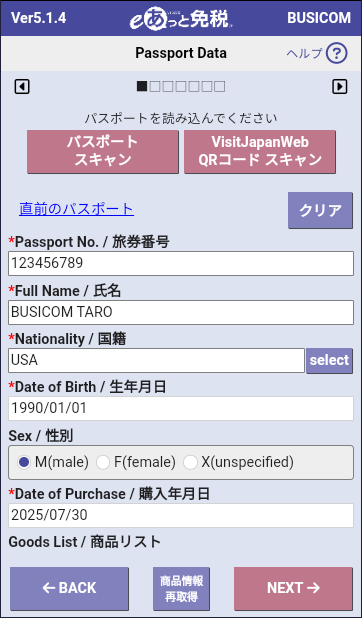Go to the next step arrow
The width and height of the screenshot is (362, 618).
pyautogui.click(x=340, y=86)
